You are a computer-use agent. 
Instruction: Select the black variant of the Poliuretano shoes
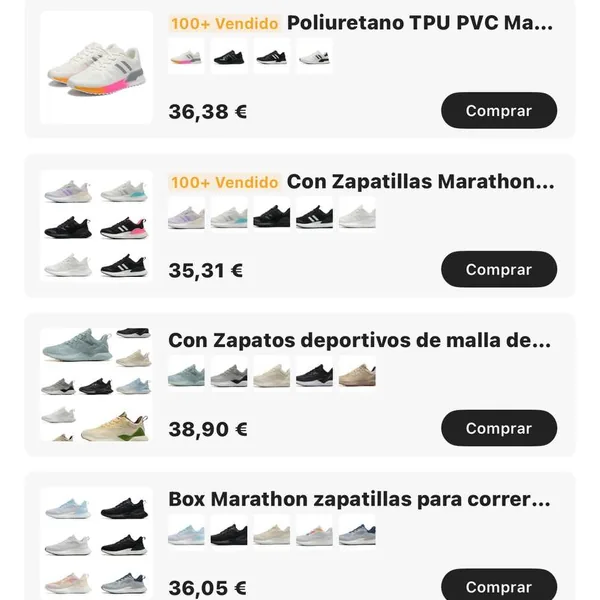[x=229, y=57]
